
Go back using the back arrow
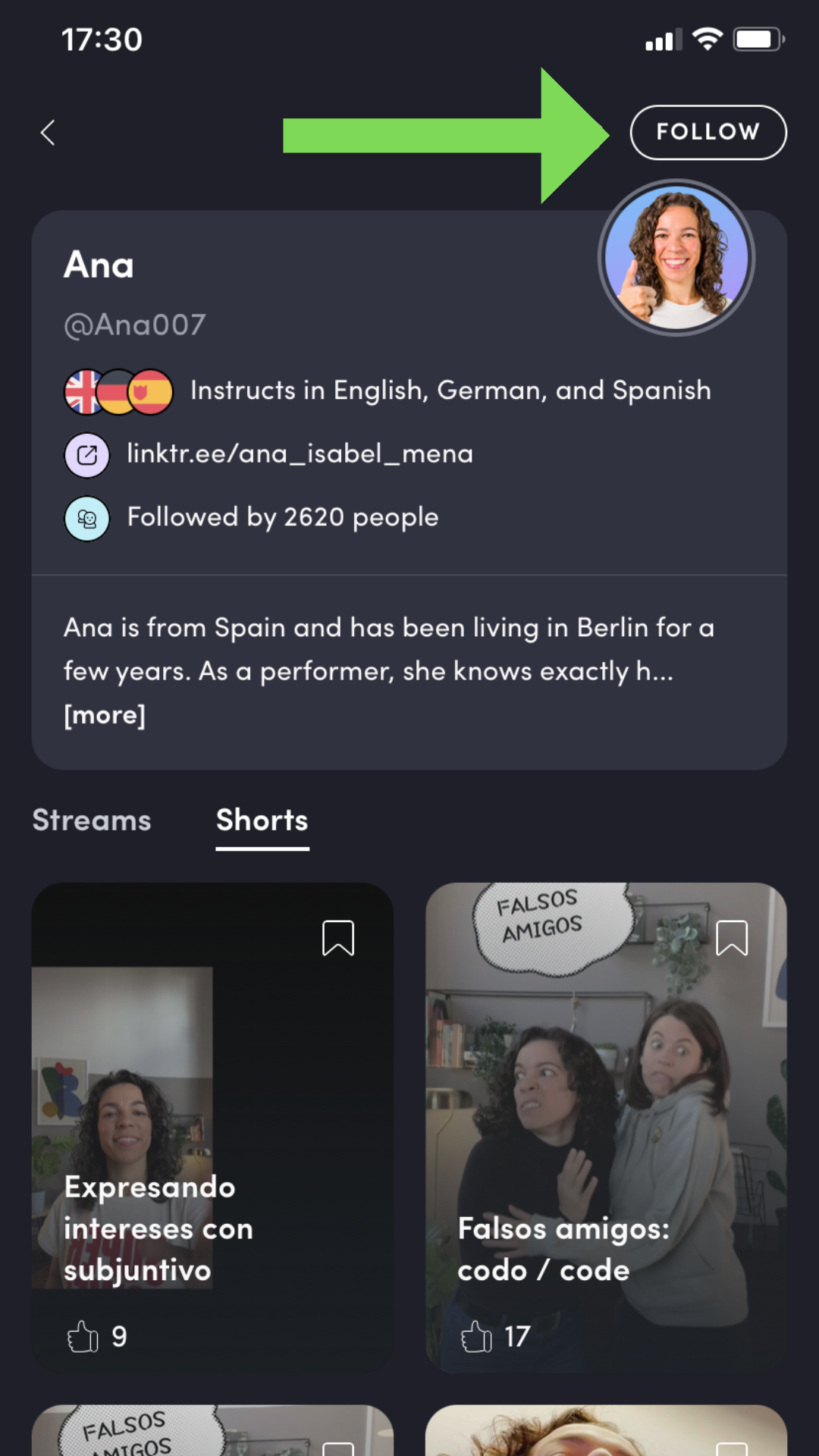[48, 133]
